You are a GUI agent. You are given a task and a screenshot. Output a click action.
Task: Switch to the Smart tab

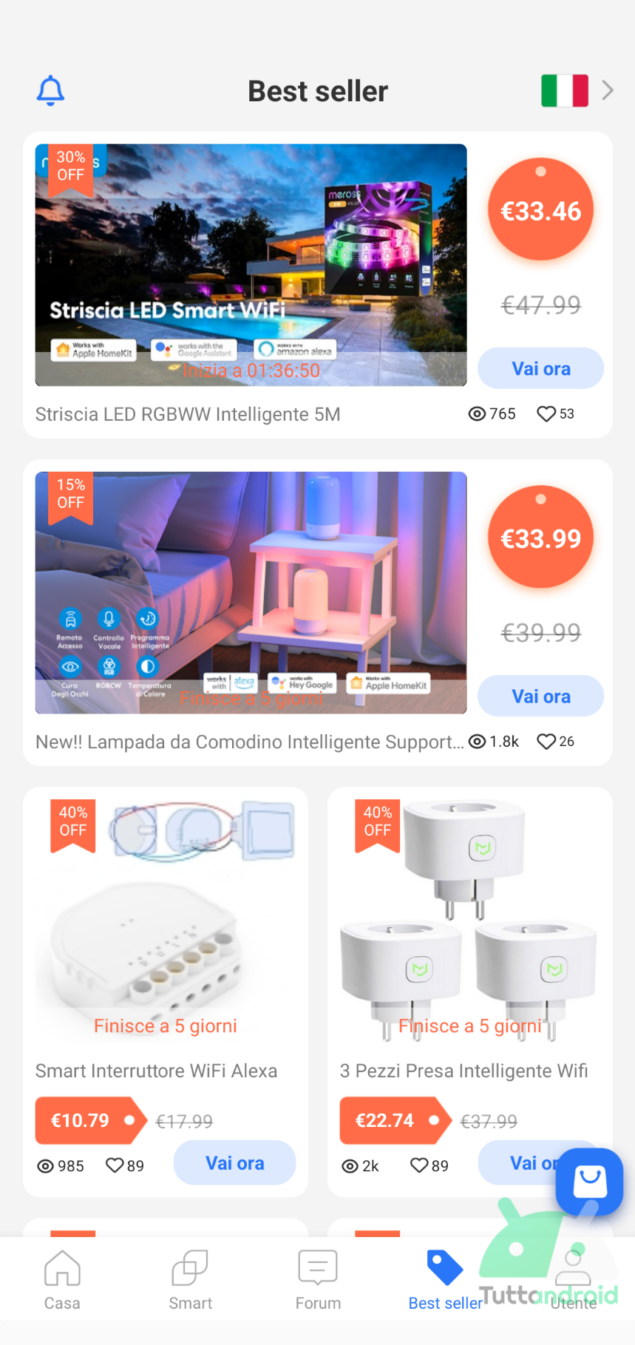tap(190, 1280)
